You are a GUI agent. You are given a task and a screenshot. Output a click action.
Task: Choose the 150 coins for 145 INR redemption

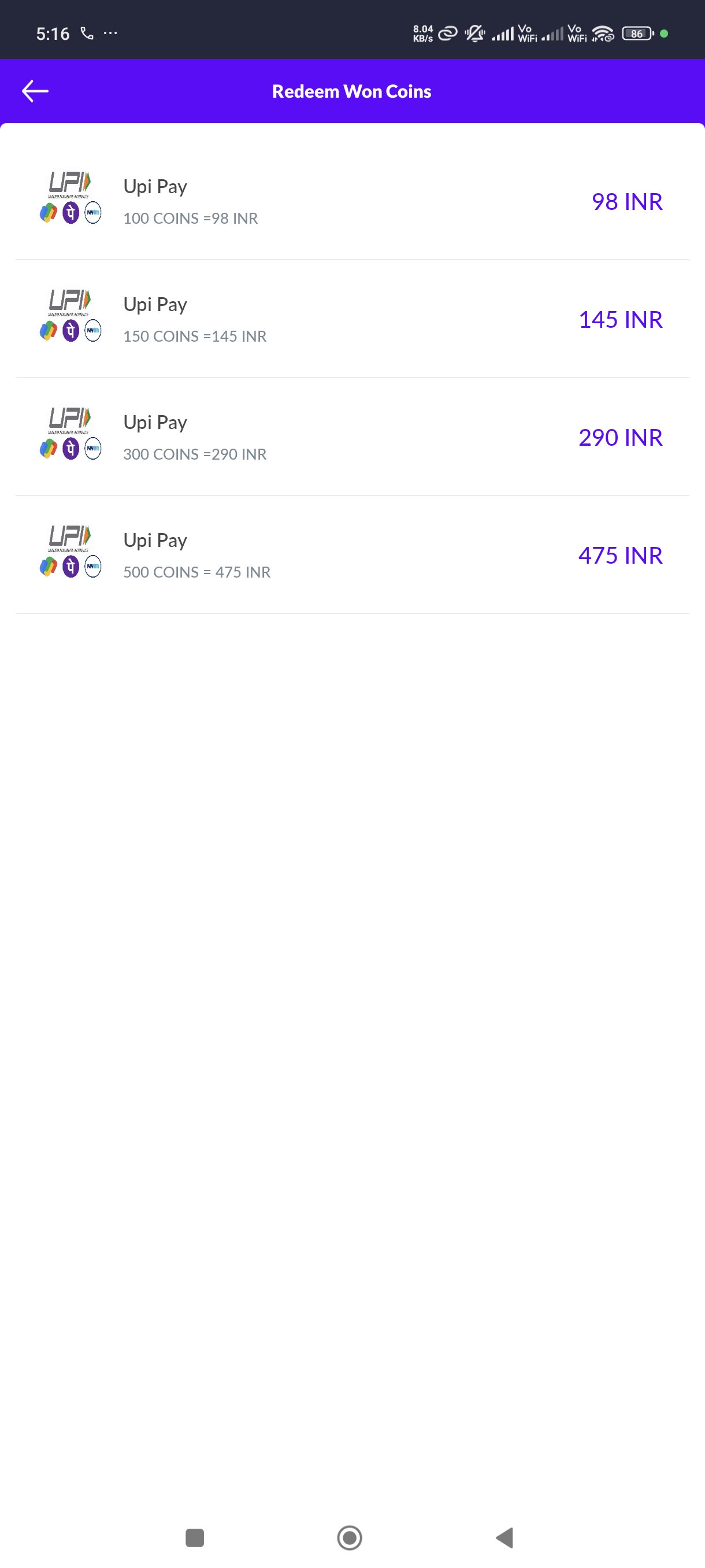pyautogui.click(x=352, y=319)
